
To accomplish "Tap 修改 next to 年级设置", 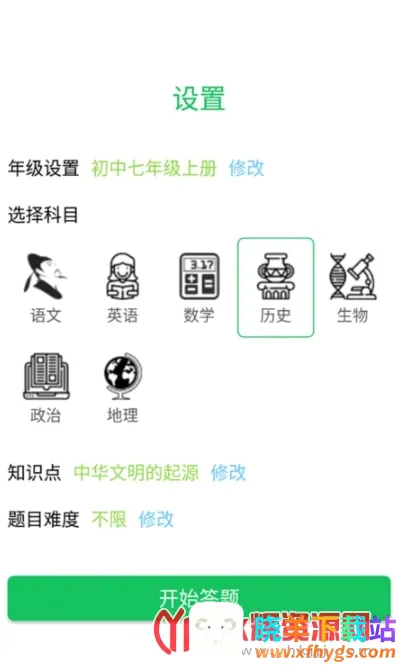I will 246,168.
